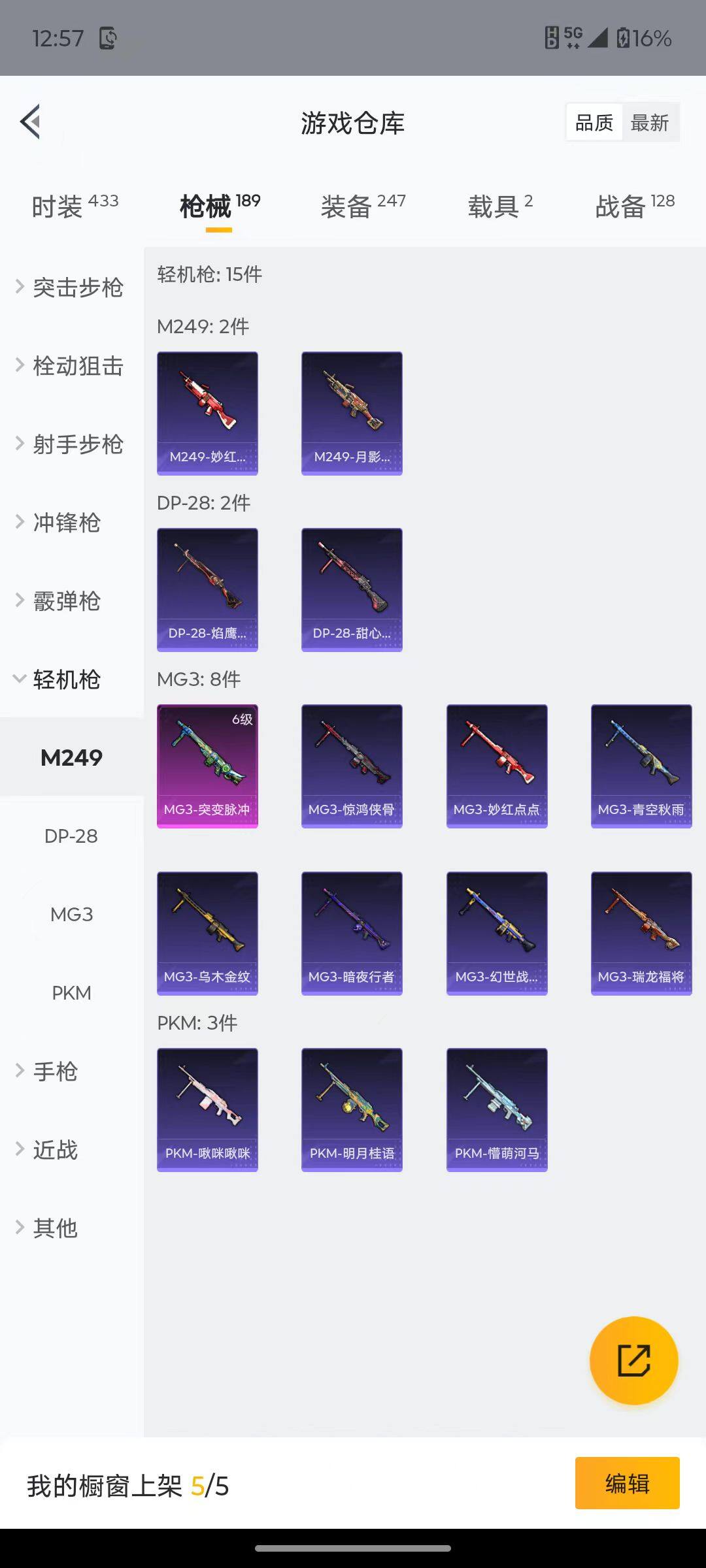Expand the 突击步枪 category

[x=71, y=287]
